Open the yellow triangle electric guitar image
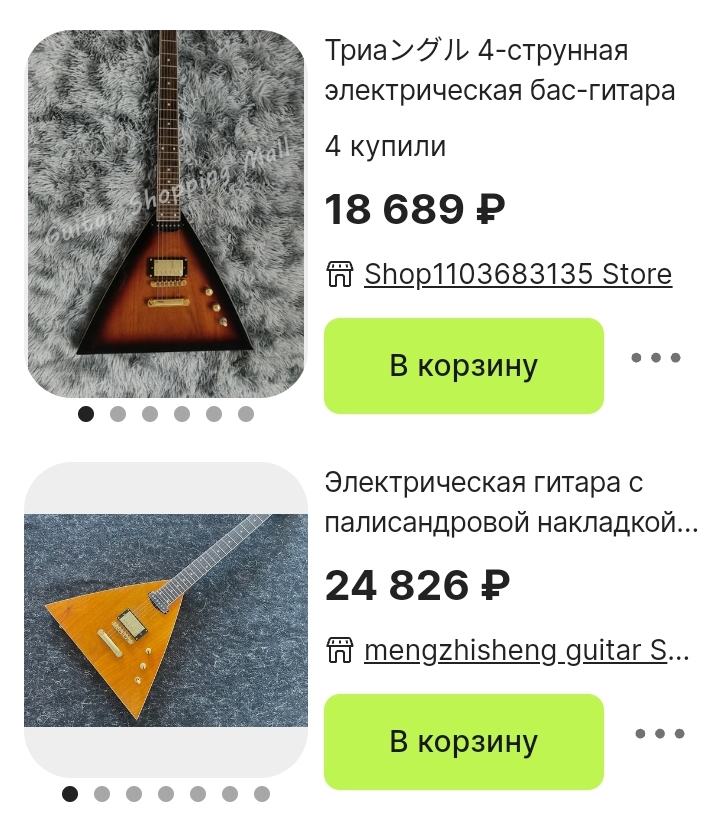Viewport: 720px width, 837px height. 165,620
